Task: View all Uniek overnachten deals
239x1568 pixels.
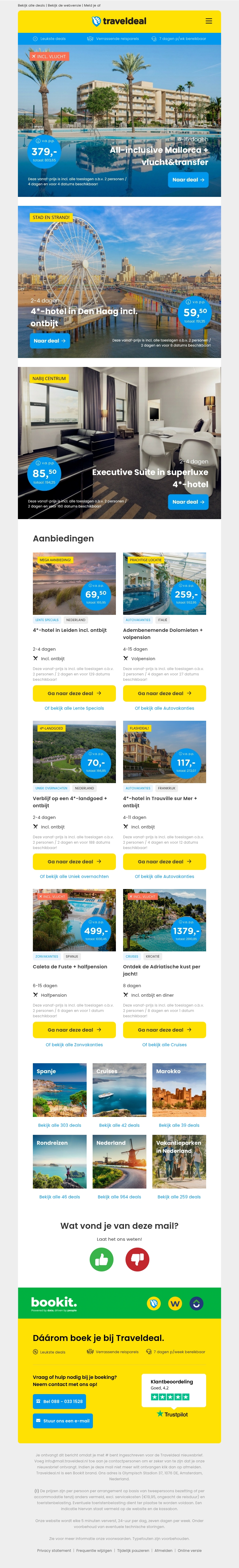Action: point(74,876)
